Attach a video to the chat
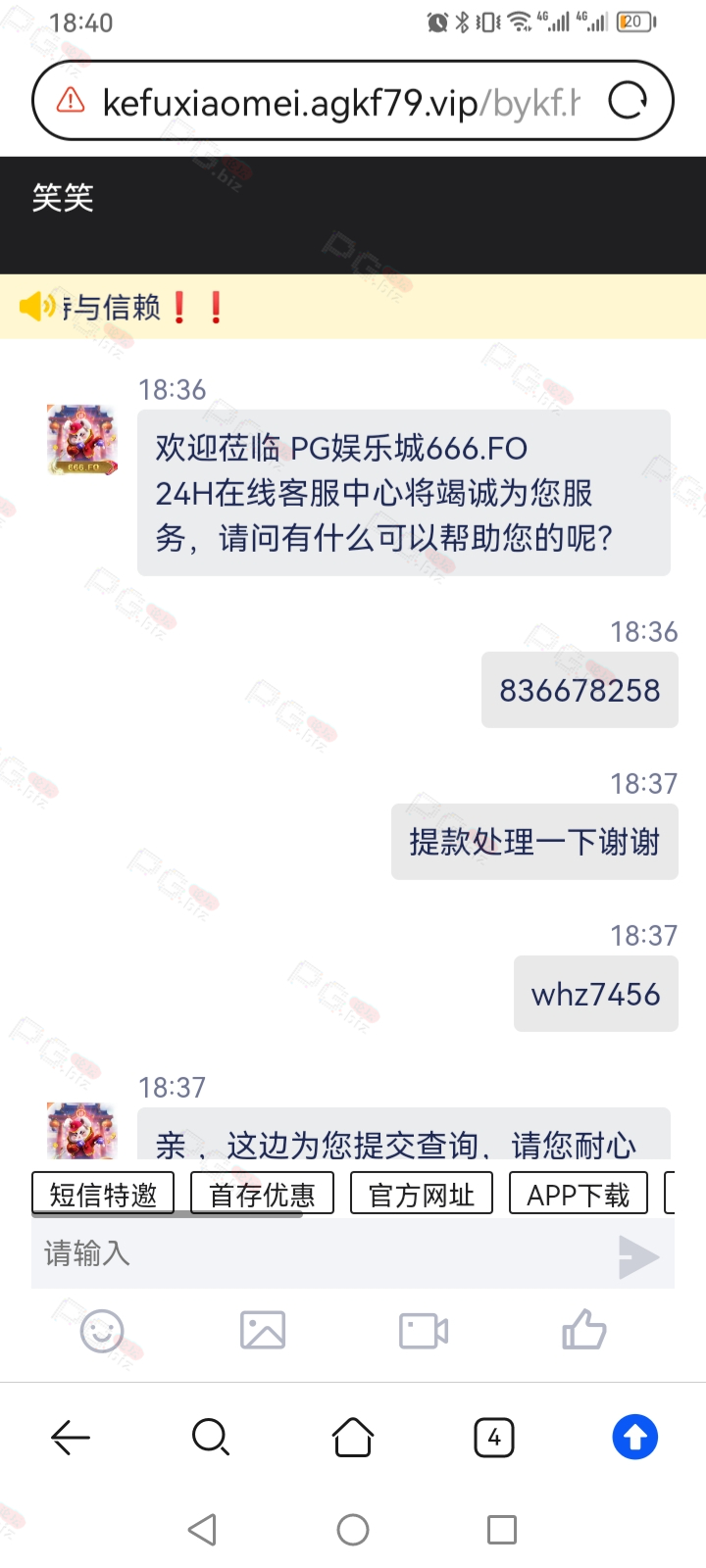Viewport: 706px width, 1568px height. (x=424, y=1331)
